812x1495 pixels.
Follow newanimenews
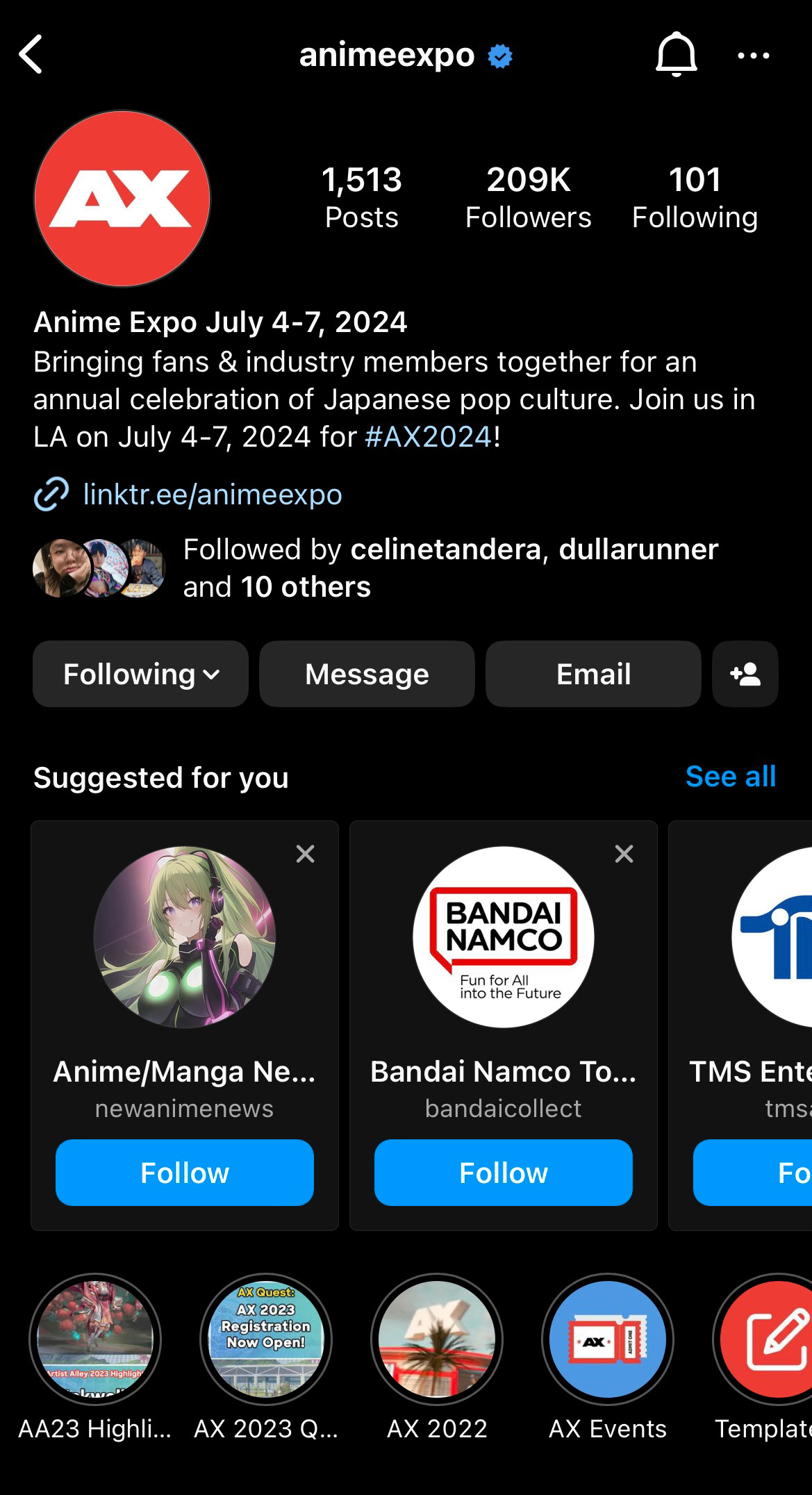coord(185,1173)
